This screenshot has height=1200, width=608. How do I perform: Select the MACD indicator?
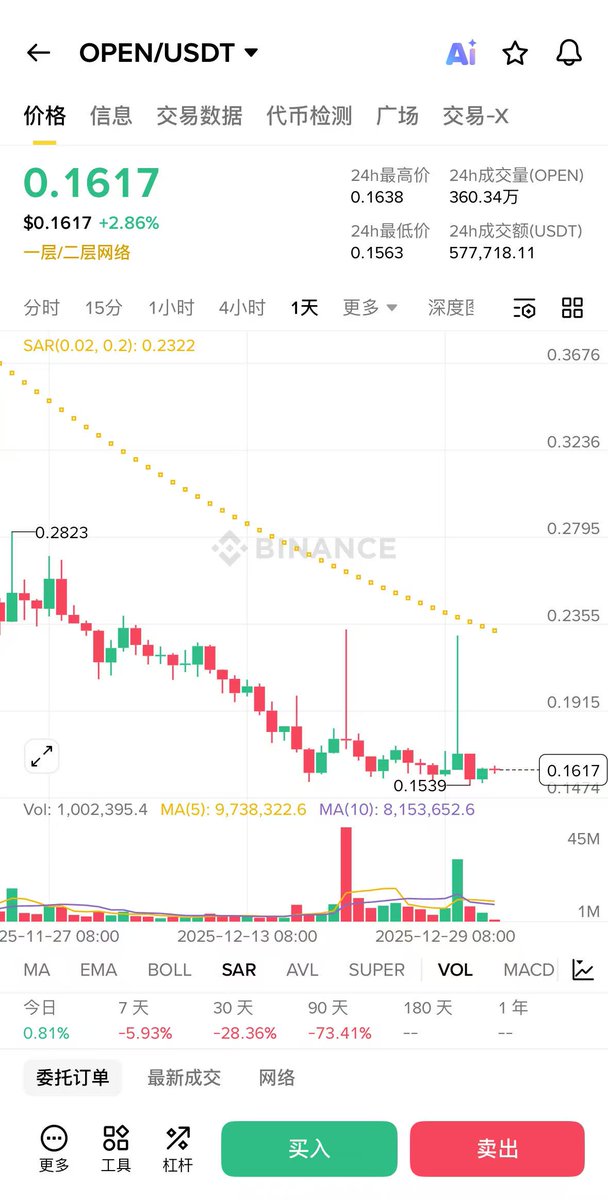coord(529,969)
